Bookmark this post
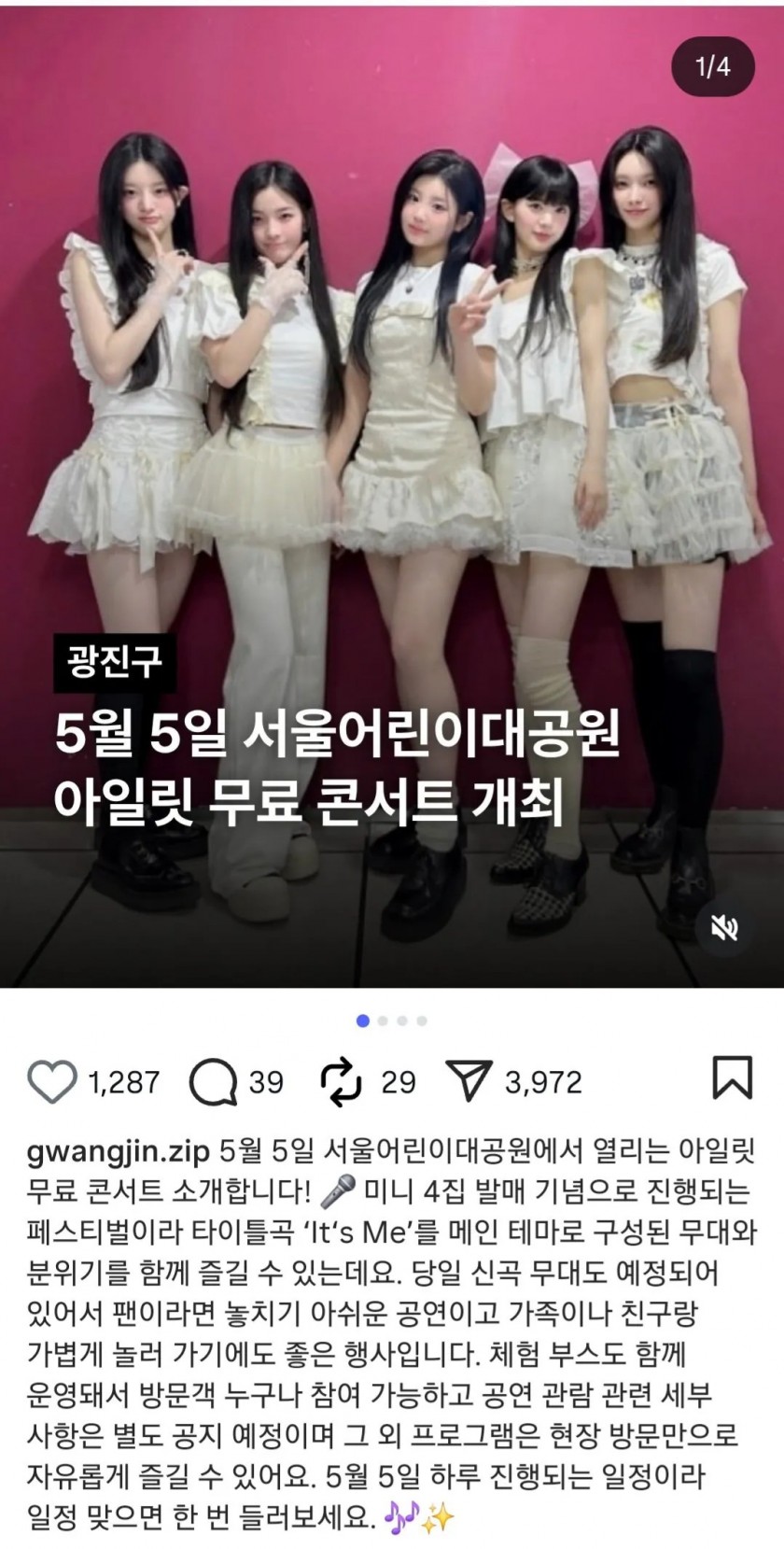Screen dimensions: 784x1549 pos(732,1078)
